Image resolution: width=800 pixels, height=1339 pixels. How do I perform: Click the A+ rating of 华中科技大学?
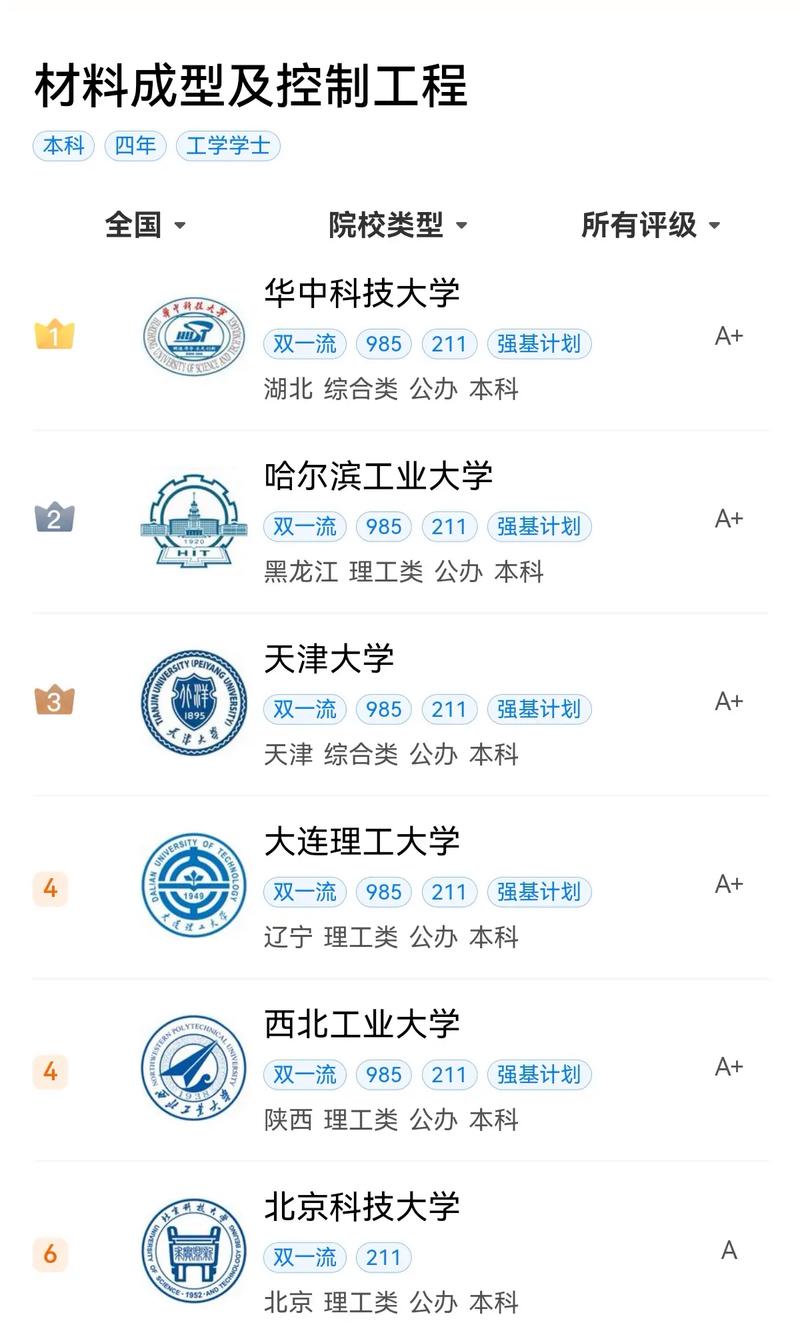tap(729, 337)
